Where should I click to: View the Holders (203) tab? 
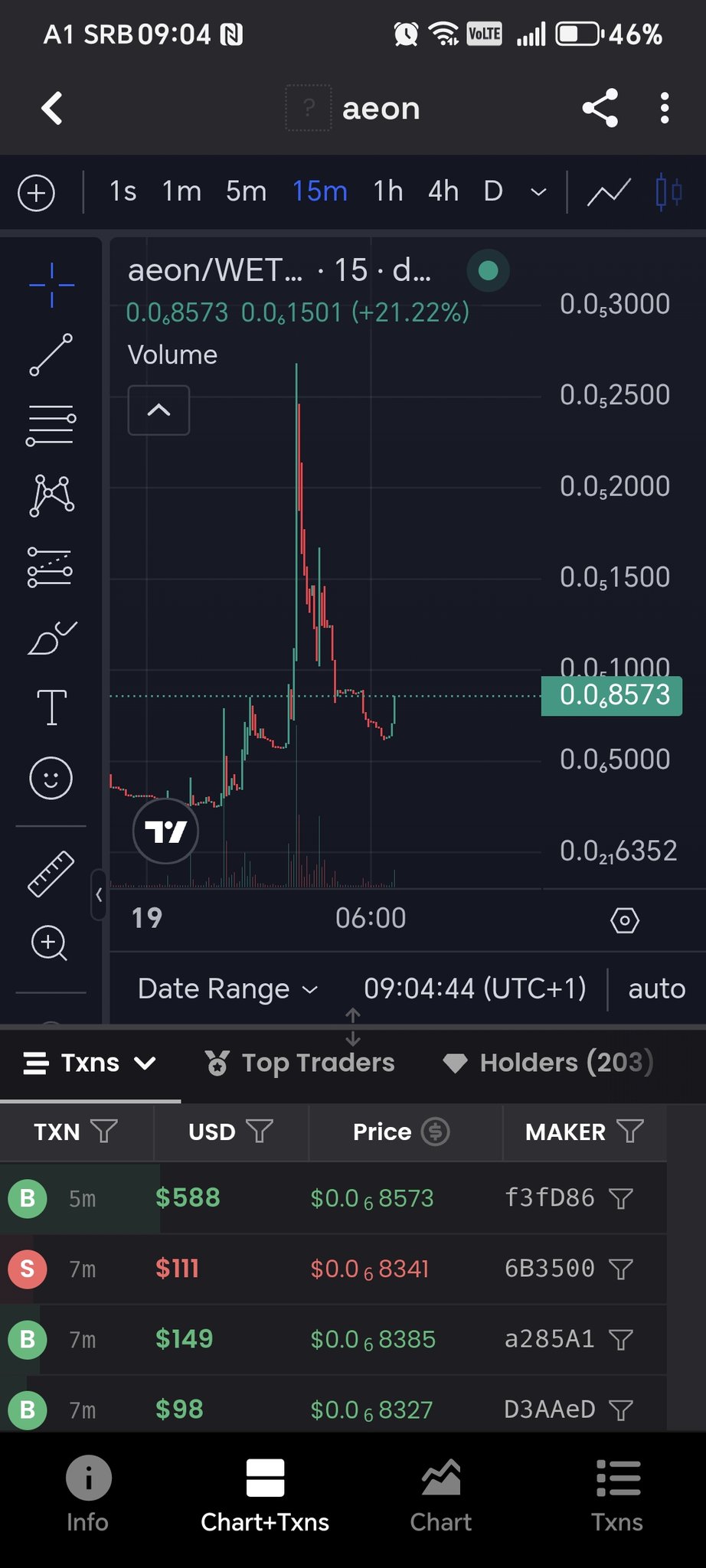[x=548, y=1063]
